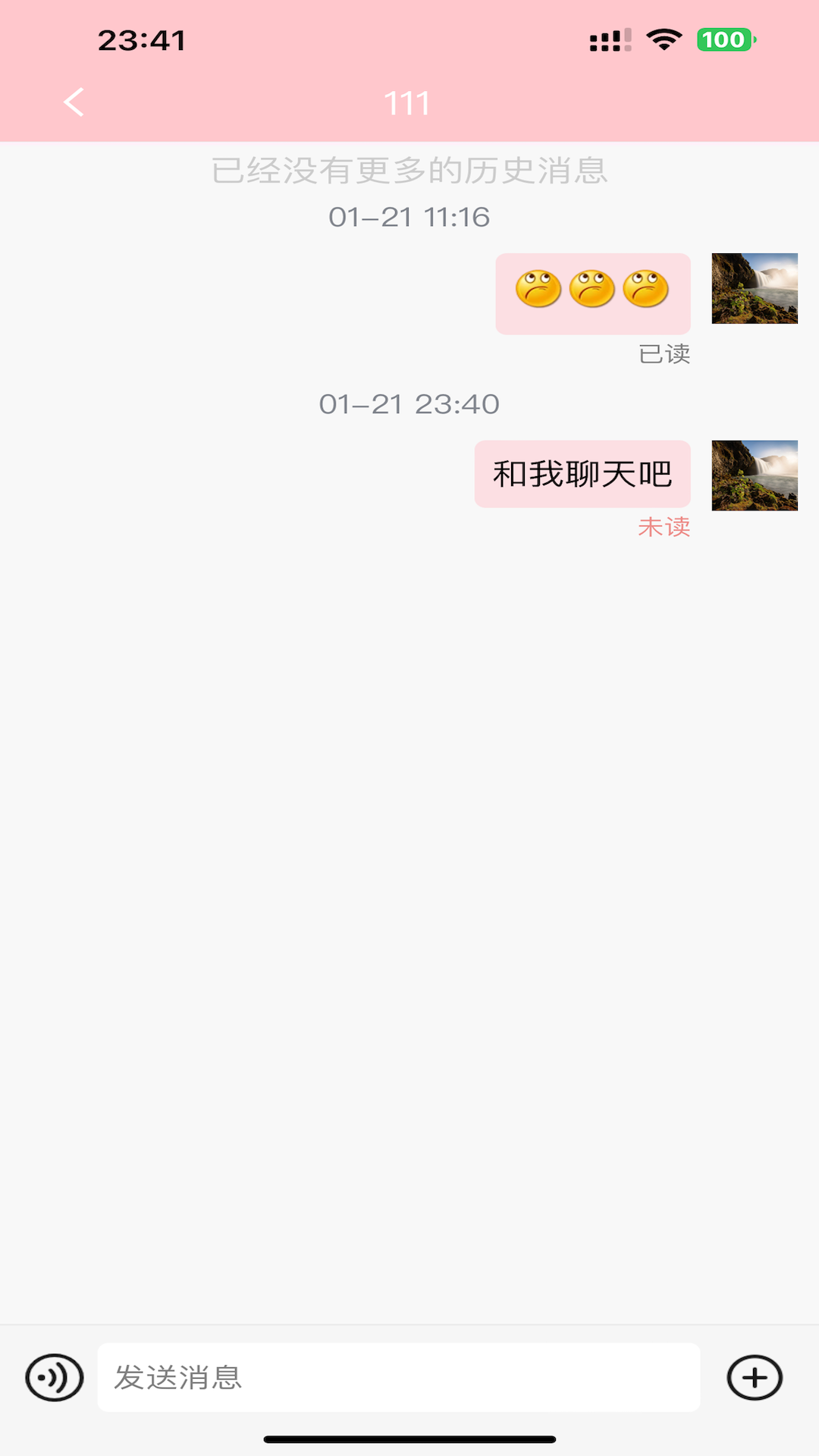
Task: Toggle read status on the 已读 label
Action: pyautogui.click(x=664, y=353)
